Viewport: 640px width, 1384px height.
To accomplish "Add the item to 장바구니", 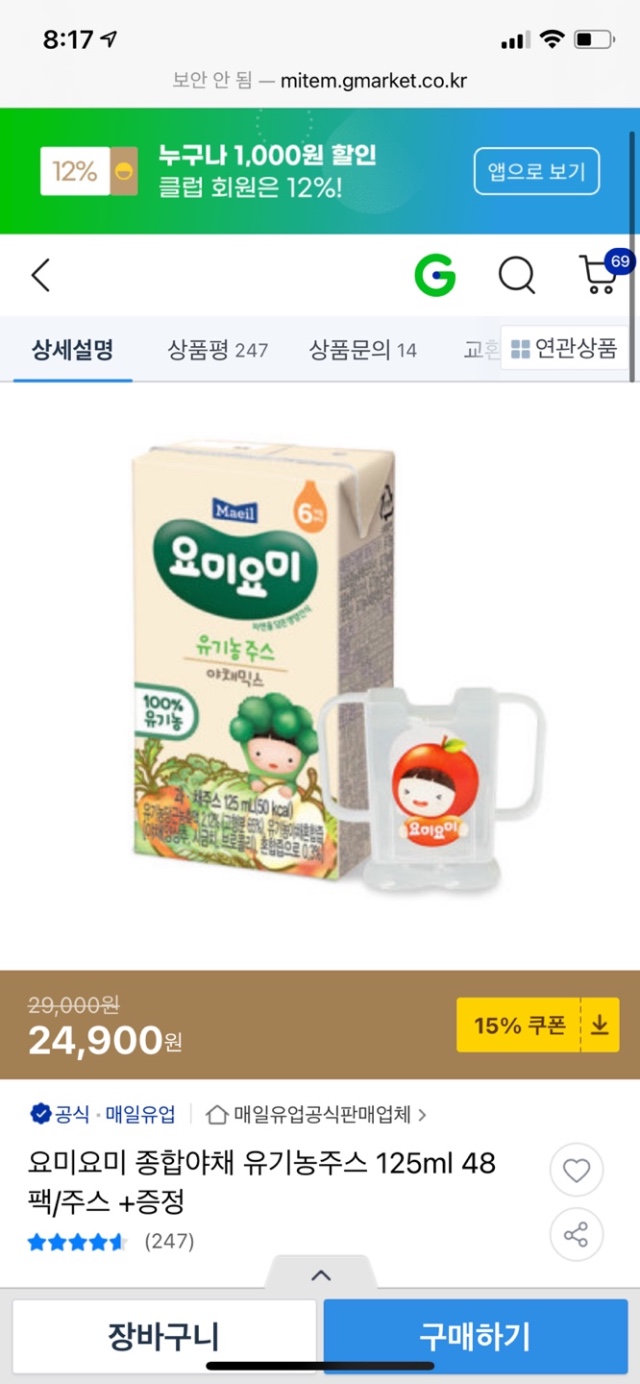I will pos(164,1335).
